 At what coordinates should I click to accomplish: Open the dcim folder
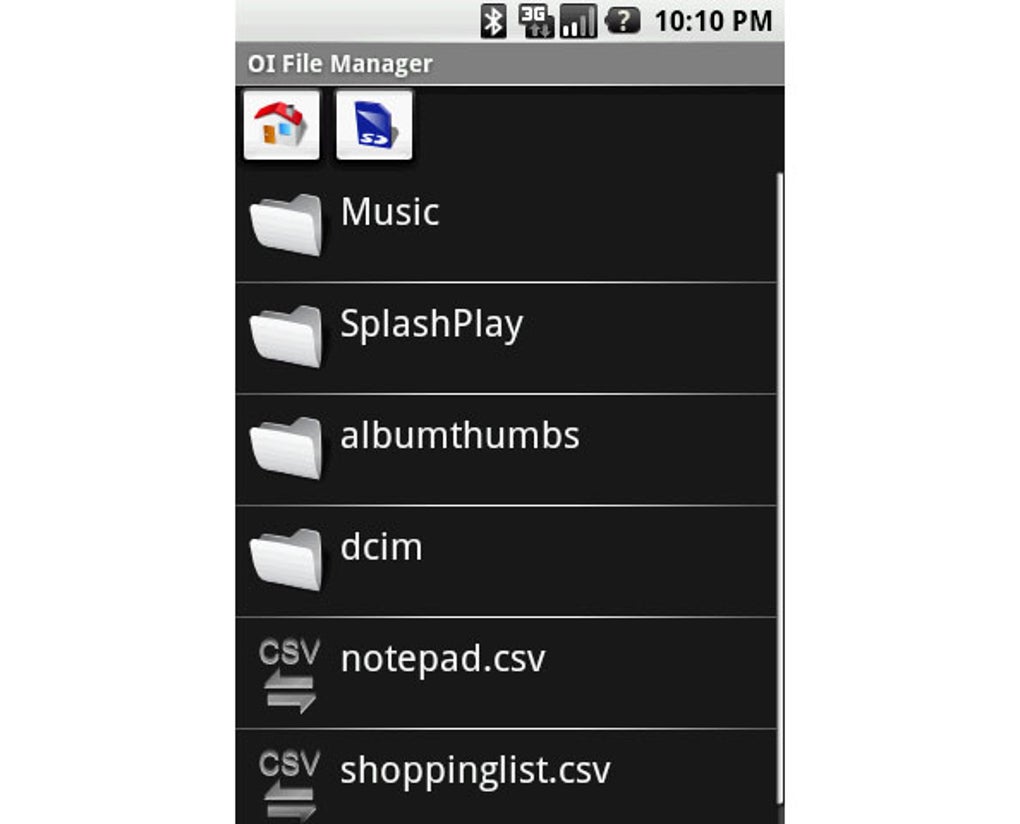(381, 549)
